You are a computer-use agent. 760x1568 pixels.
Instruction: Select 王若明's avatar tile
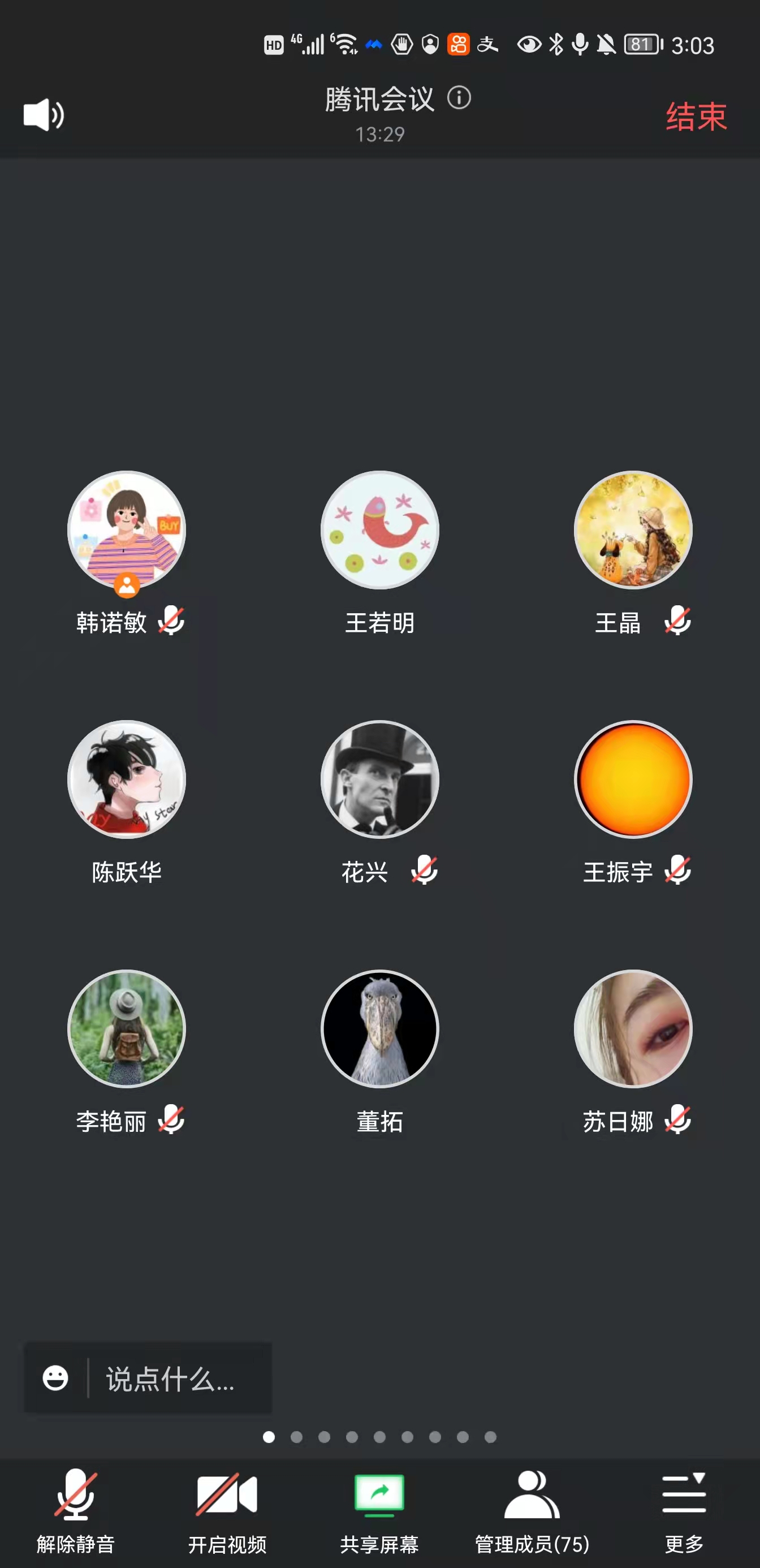(x=379, y=530)
